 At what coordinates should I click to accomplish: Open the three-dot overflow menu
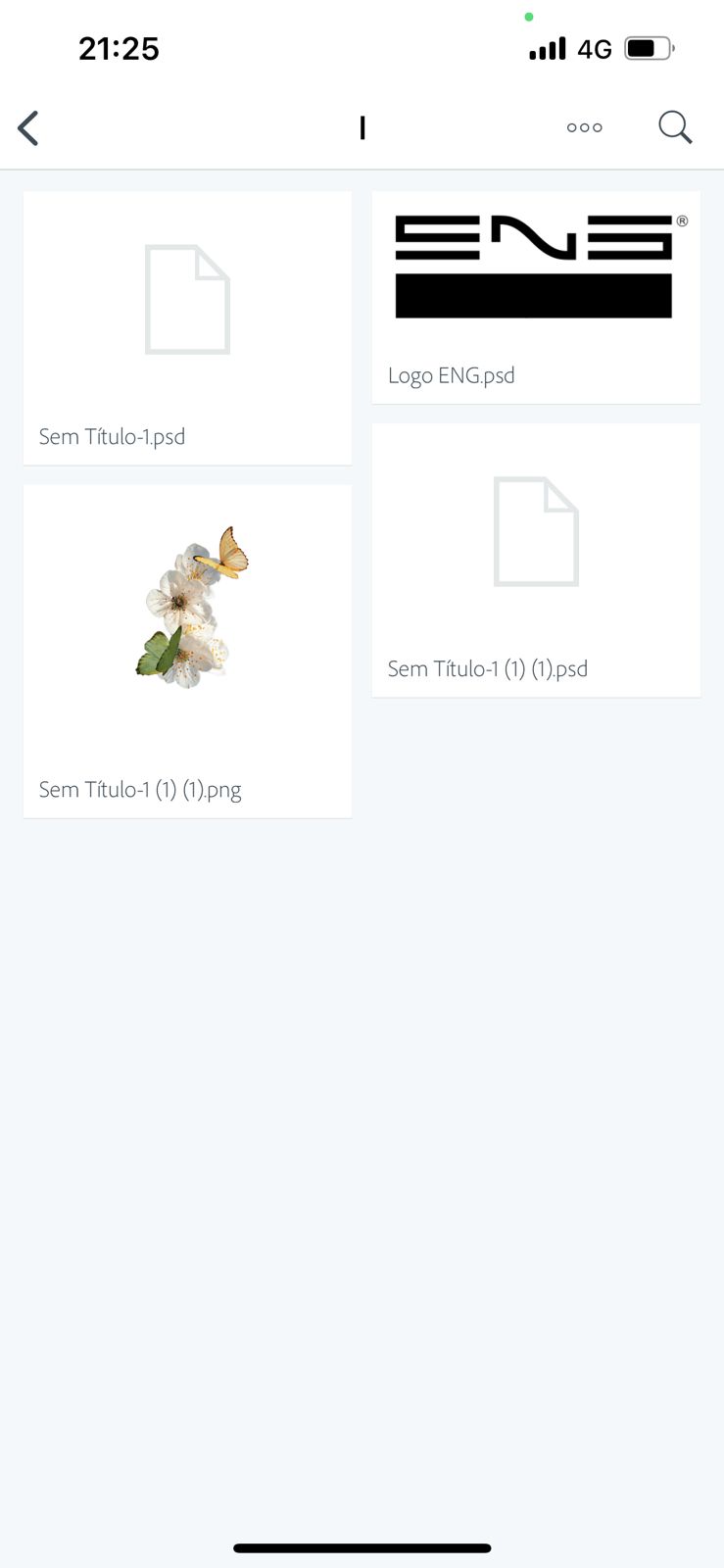tap(584, 127)
